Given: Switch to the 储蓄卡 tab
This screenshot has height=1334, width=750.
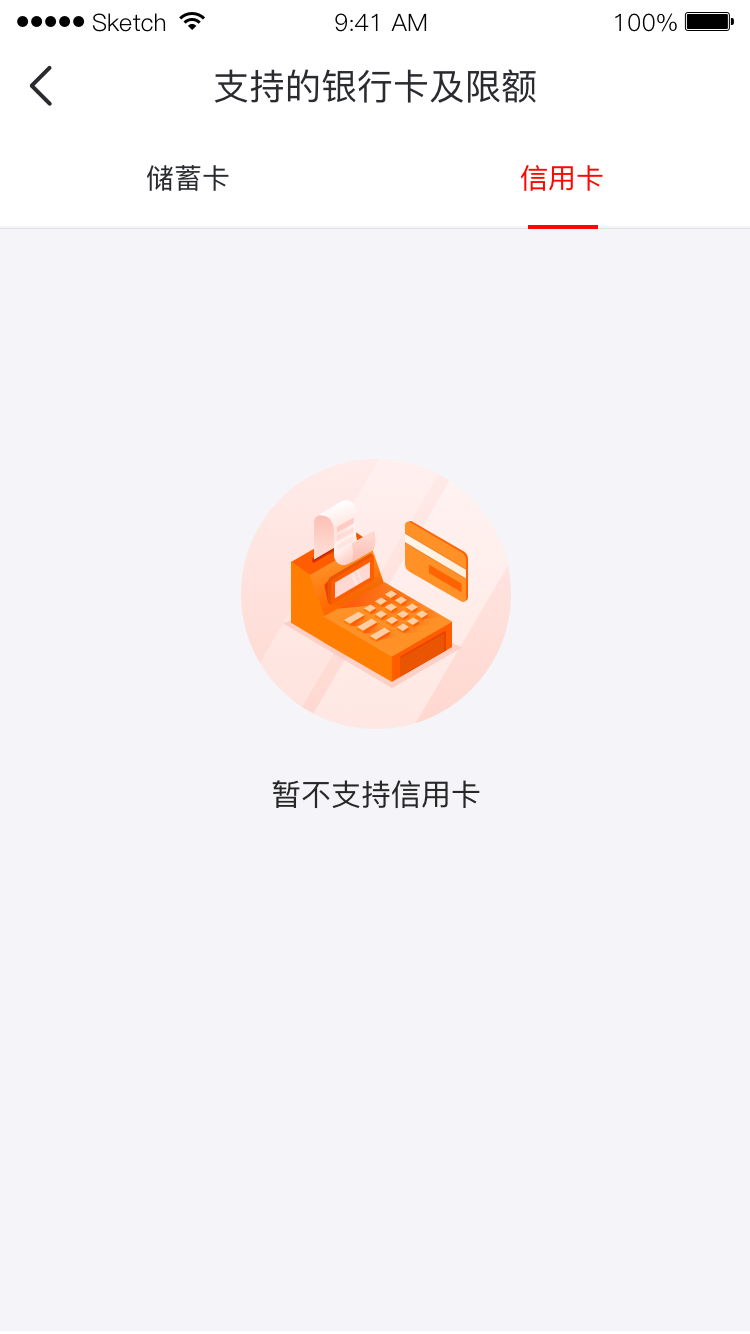Looking at the screenshot, I should point(188,179).
